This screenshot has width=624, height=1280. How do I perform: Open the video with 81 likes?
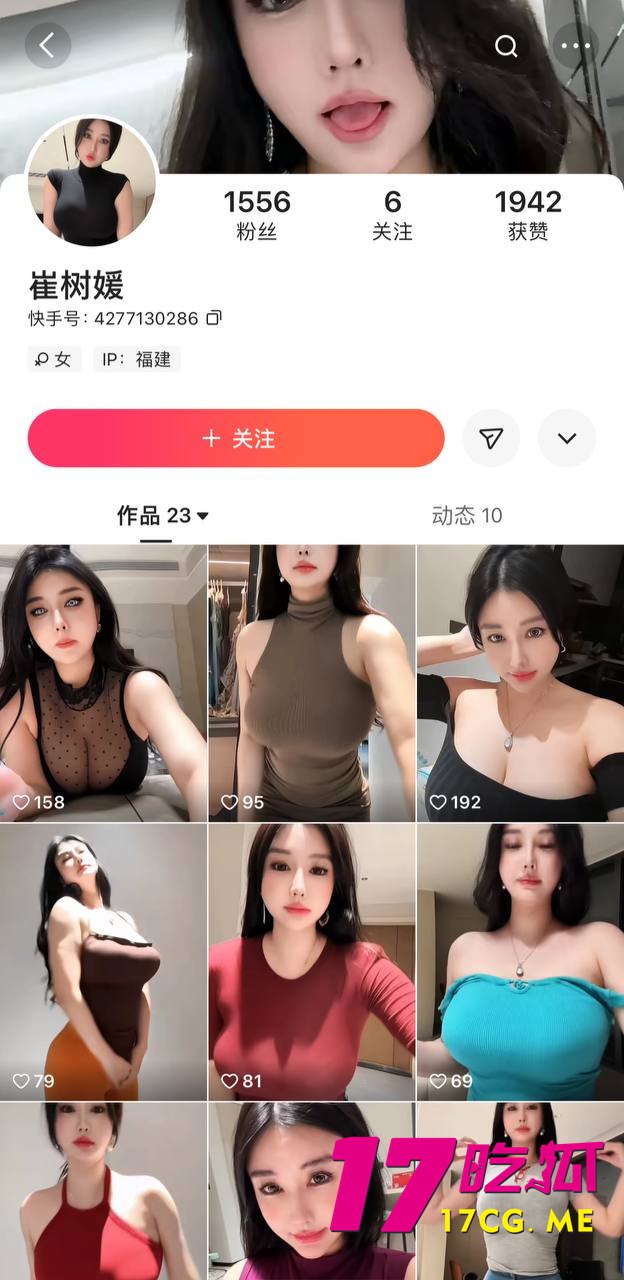[311, 962]
